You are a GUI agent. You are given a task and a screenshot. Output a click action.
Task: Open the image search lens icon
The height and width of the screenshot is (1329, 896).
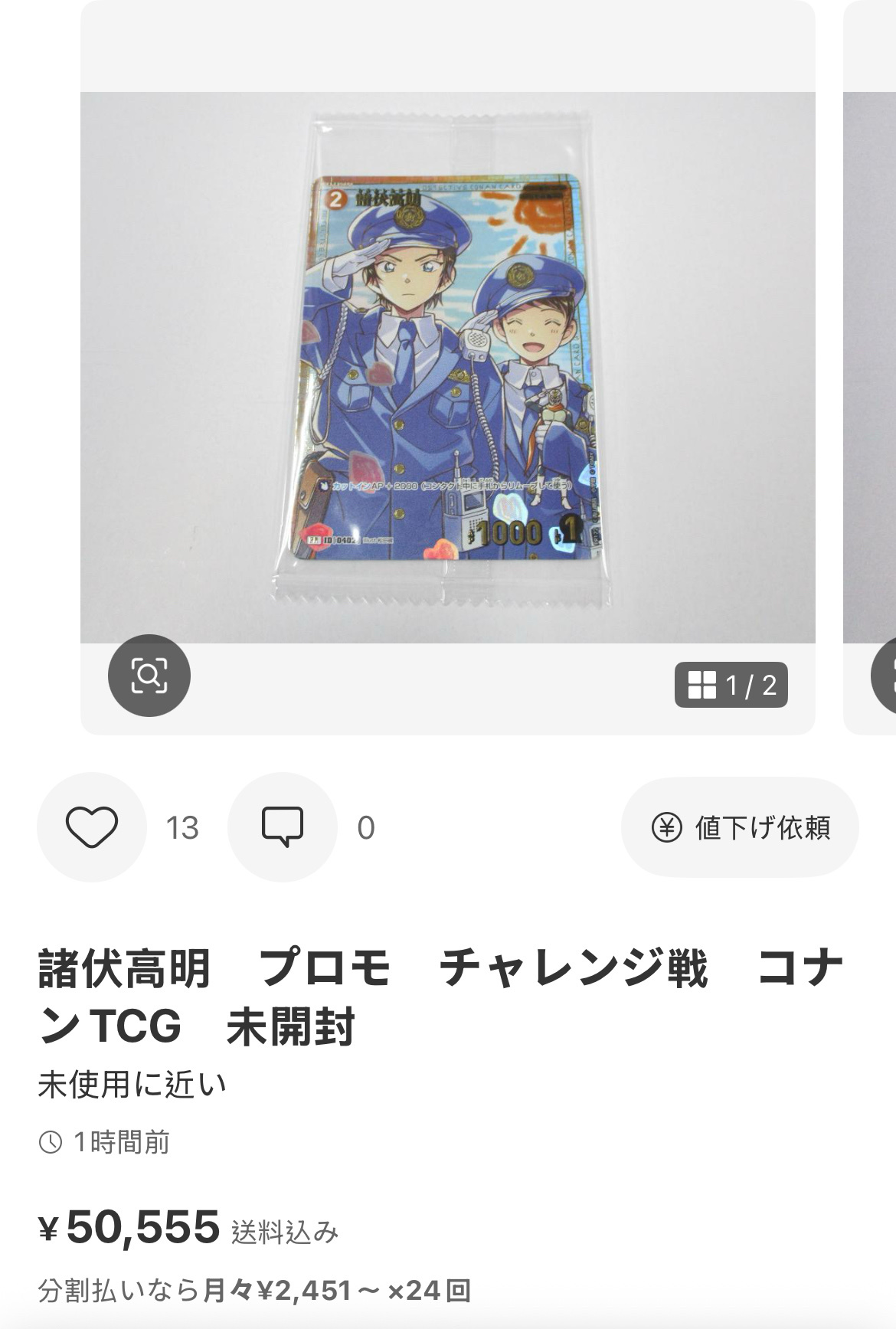(x=149, y=675)
